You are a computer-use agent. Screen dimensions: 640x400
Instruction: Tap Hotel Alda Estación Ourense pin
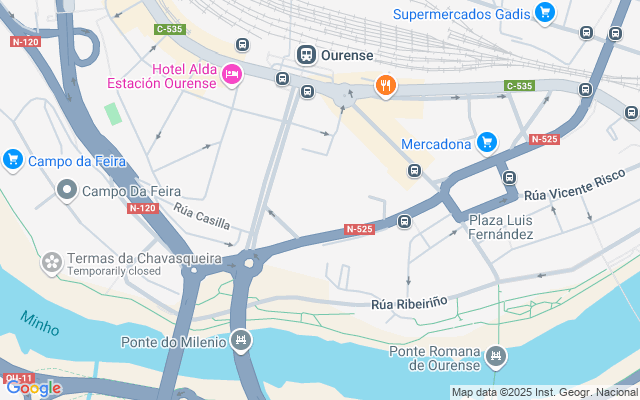click(232, 74)
